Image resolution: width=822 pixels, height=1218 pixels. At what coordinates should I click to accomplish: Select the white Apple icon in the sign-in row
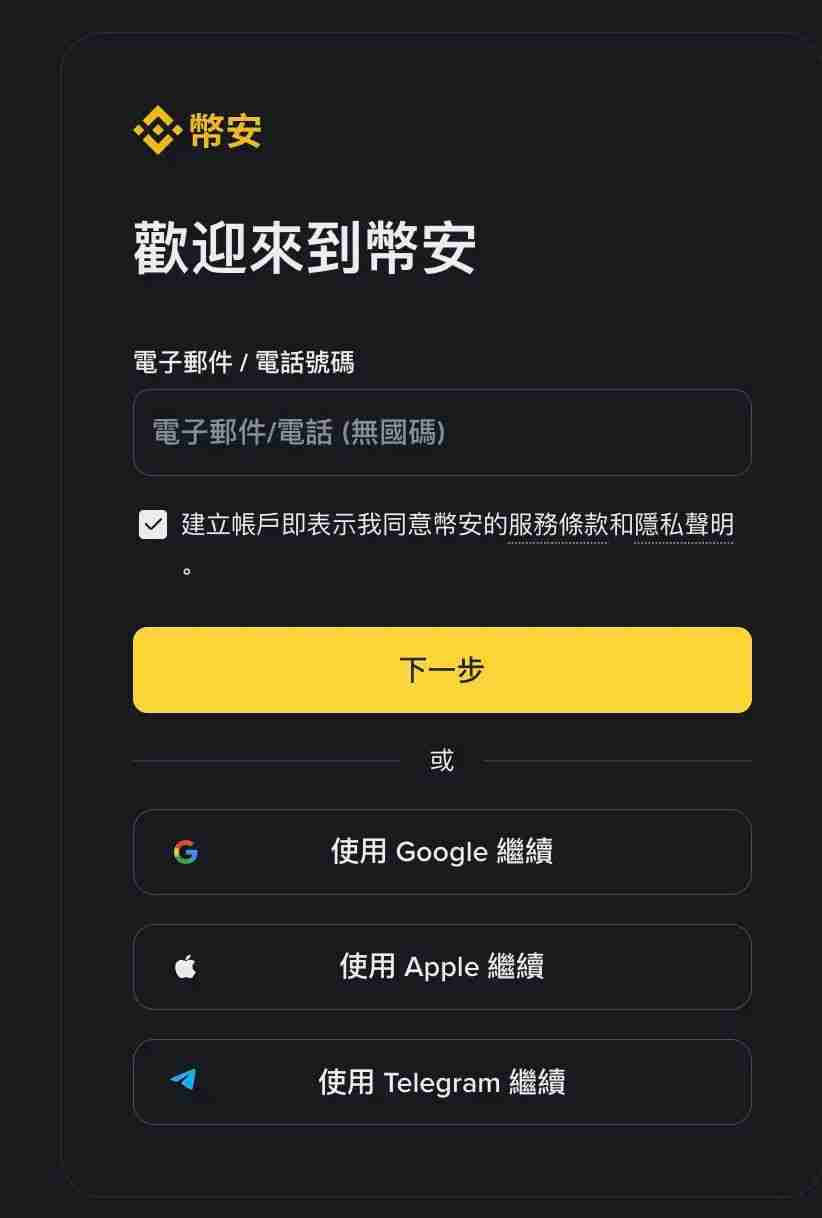[184, 966]
